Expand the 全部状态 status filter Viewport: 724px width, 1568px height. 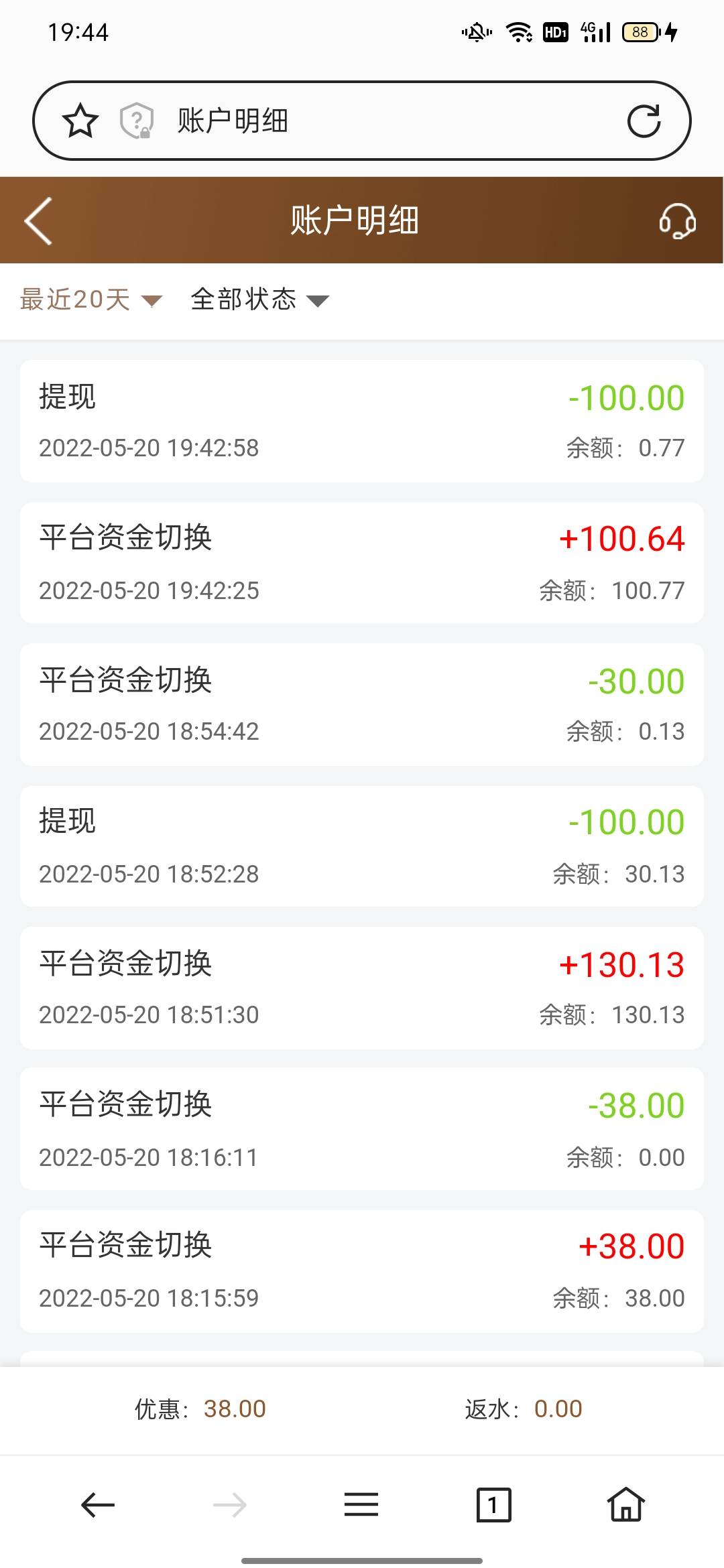point(260,300)
